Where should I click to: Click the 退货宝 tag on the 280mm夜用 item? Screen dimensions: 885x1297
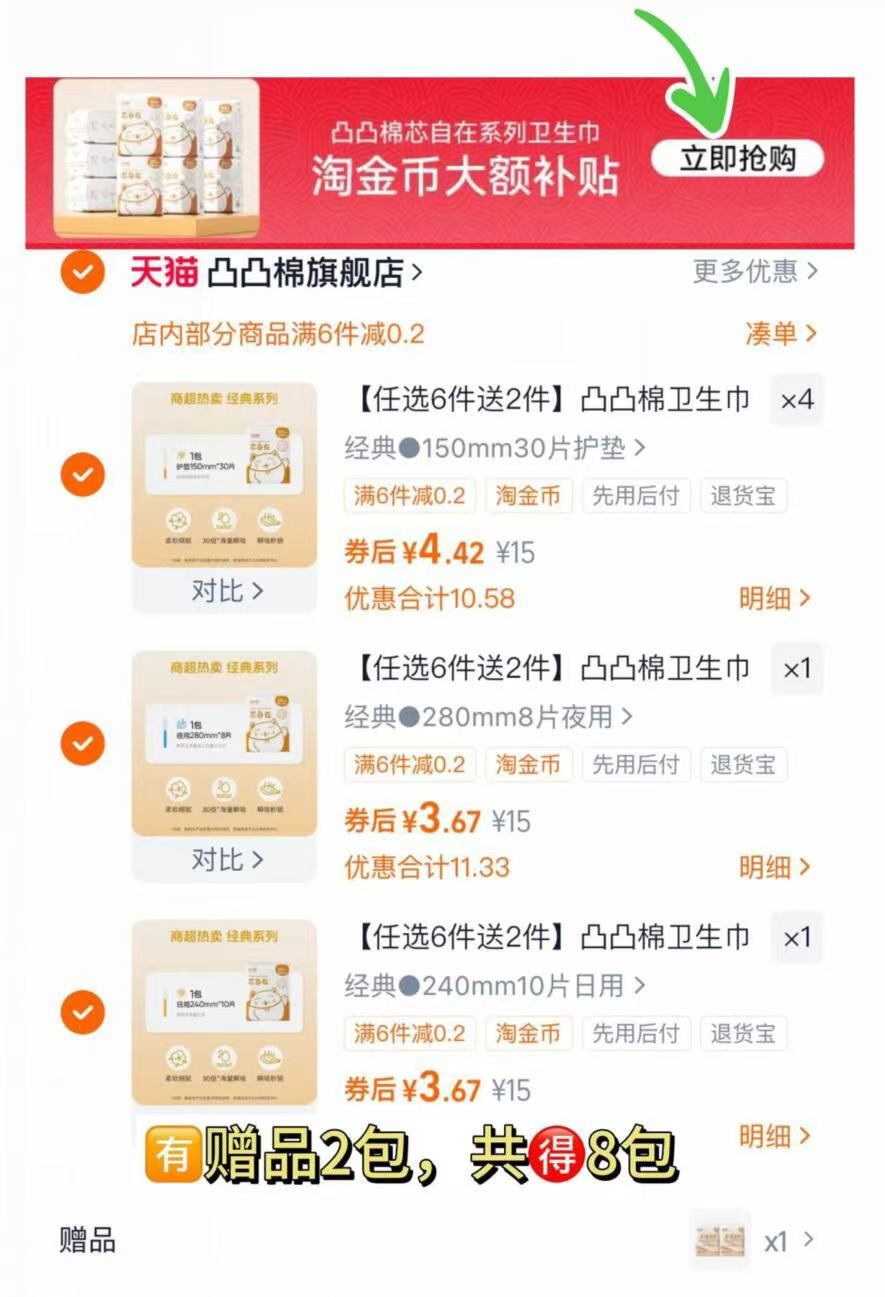(x=744, y=765)
